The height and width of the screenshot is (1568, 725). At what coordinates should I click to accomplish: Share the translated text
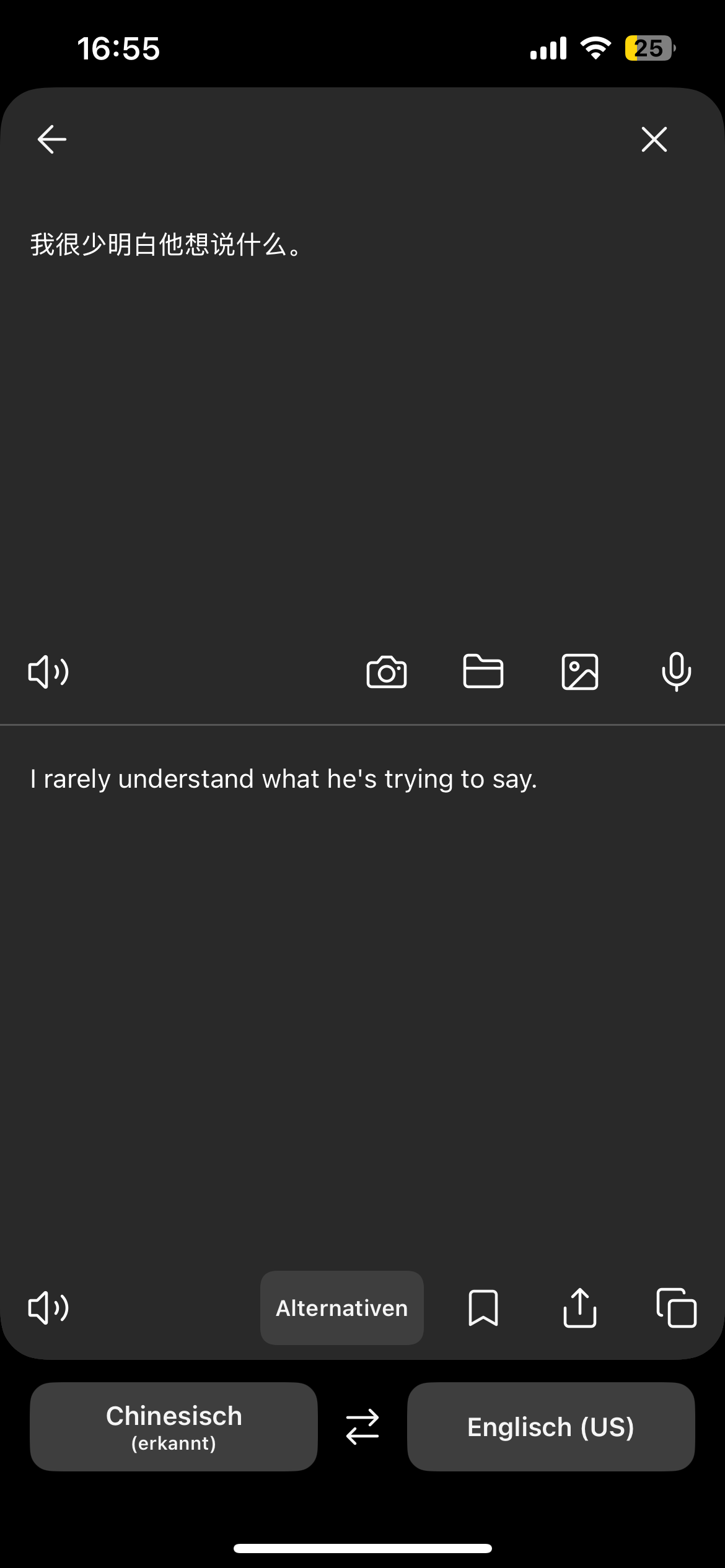tap(580, 1308)
